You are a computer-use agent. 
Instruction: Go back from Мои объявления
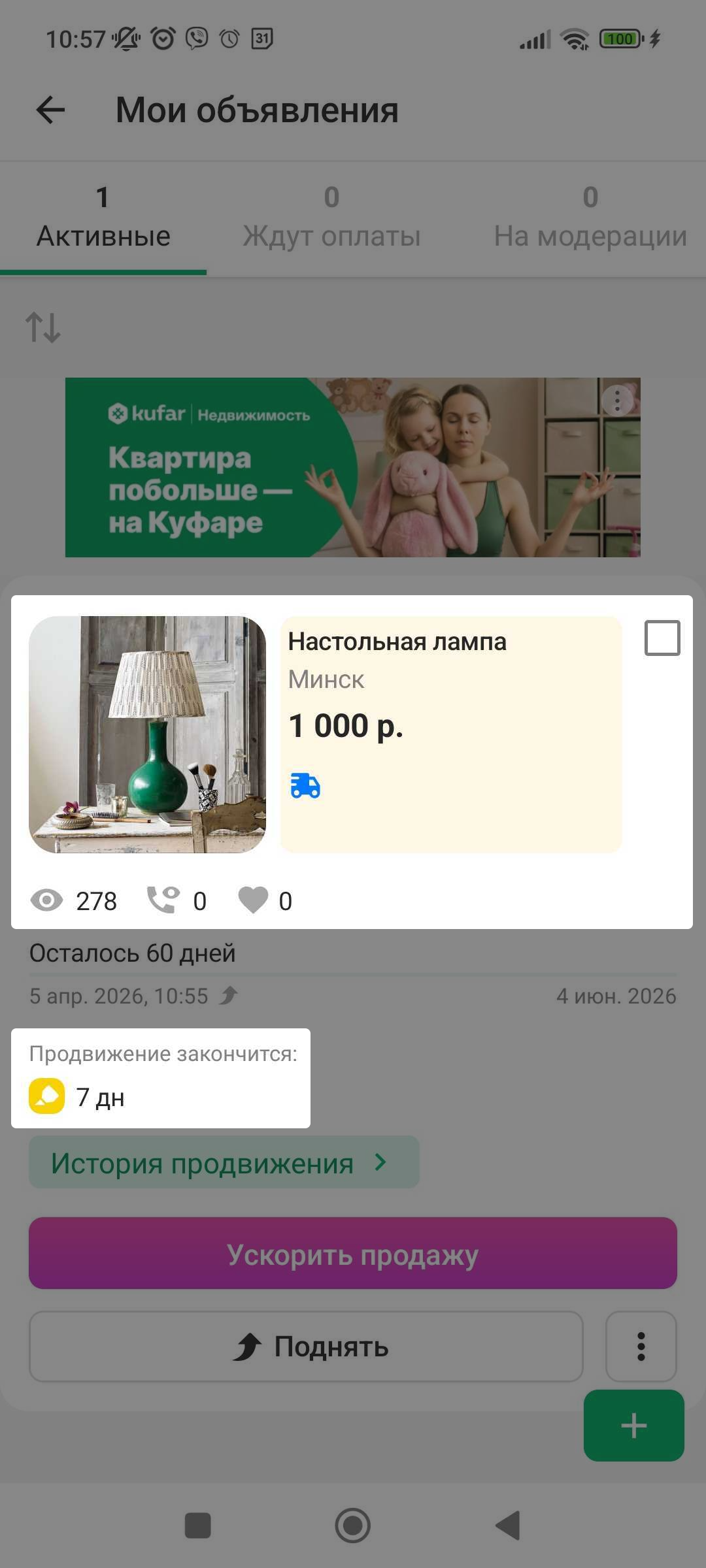pyautogui.click(x=50, y=110)
